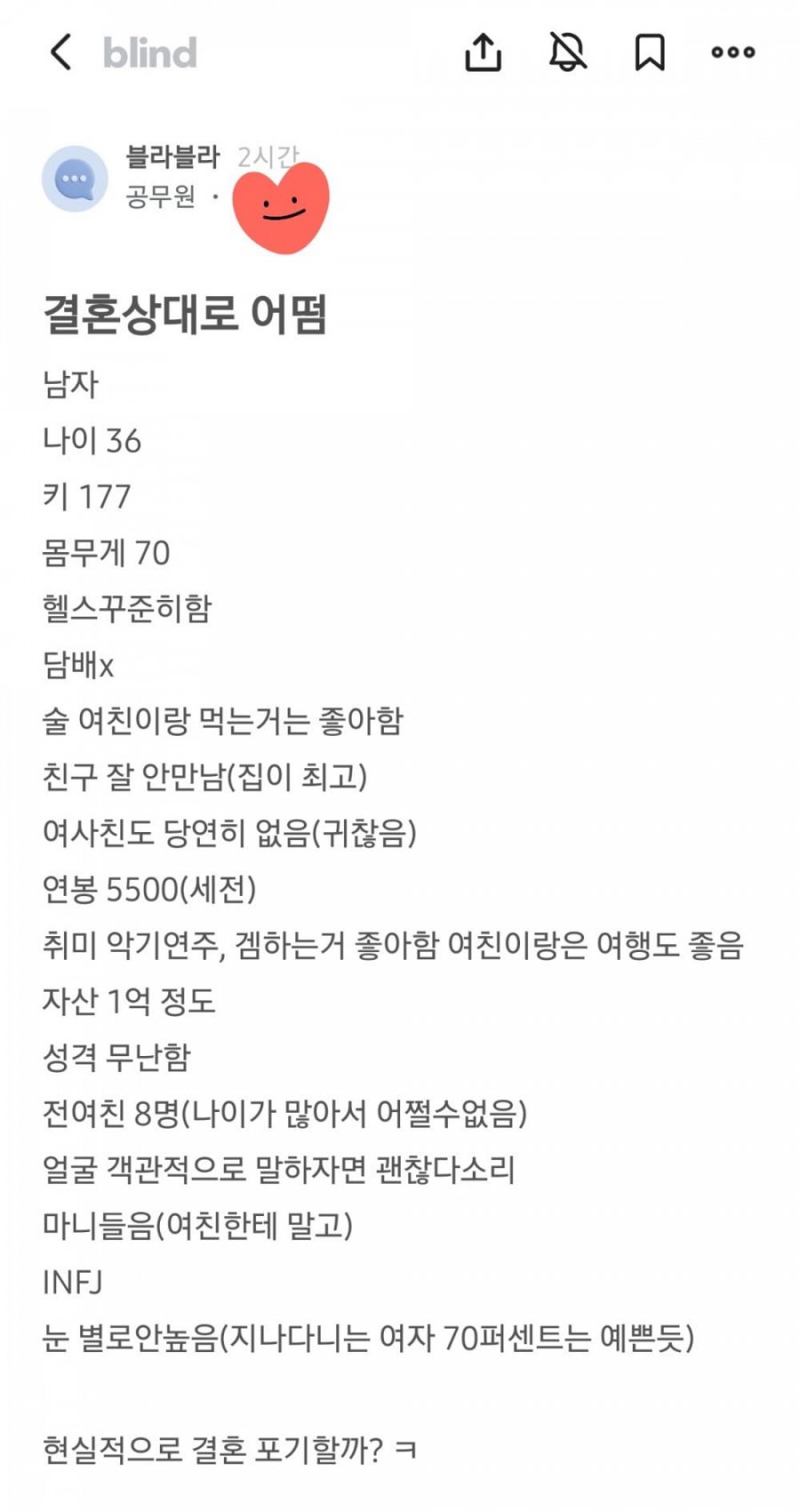Open the three-dot overflow menu
This screenshot has height=1512, width=800.
(x=733, y=52)
